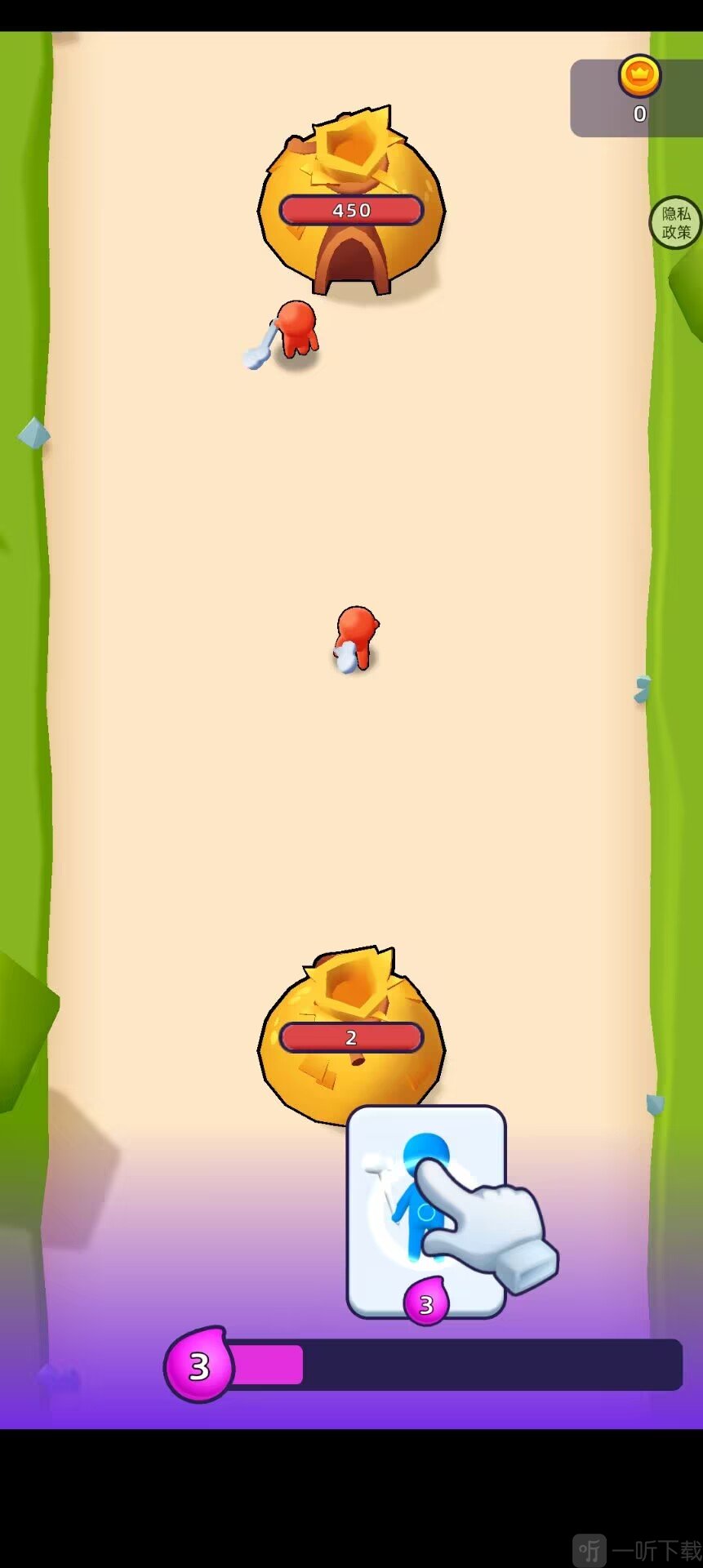Tap the blue soldier card costing 3
The width and height of the screenshot is (703, 1568).
425,1211
